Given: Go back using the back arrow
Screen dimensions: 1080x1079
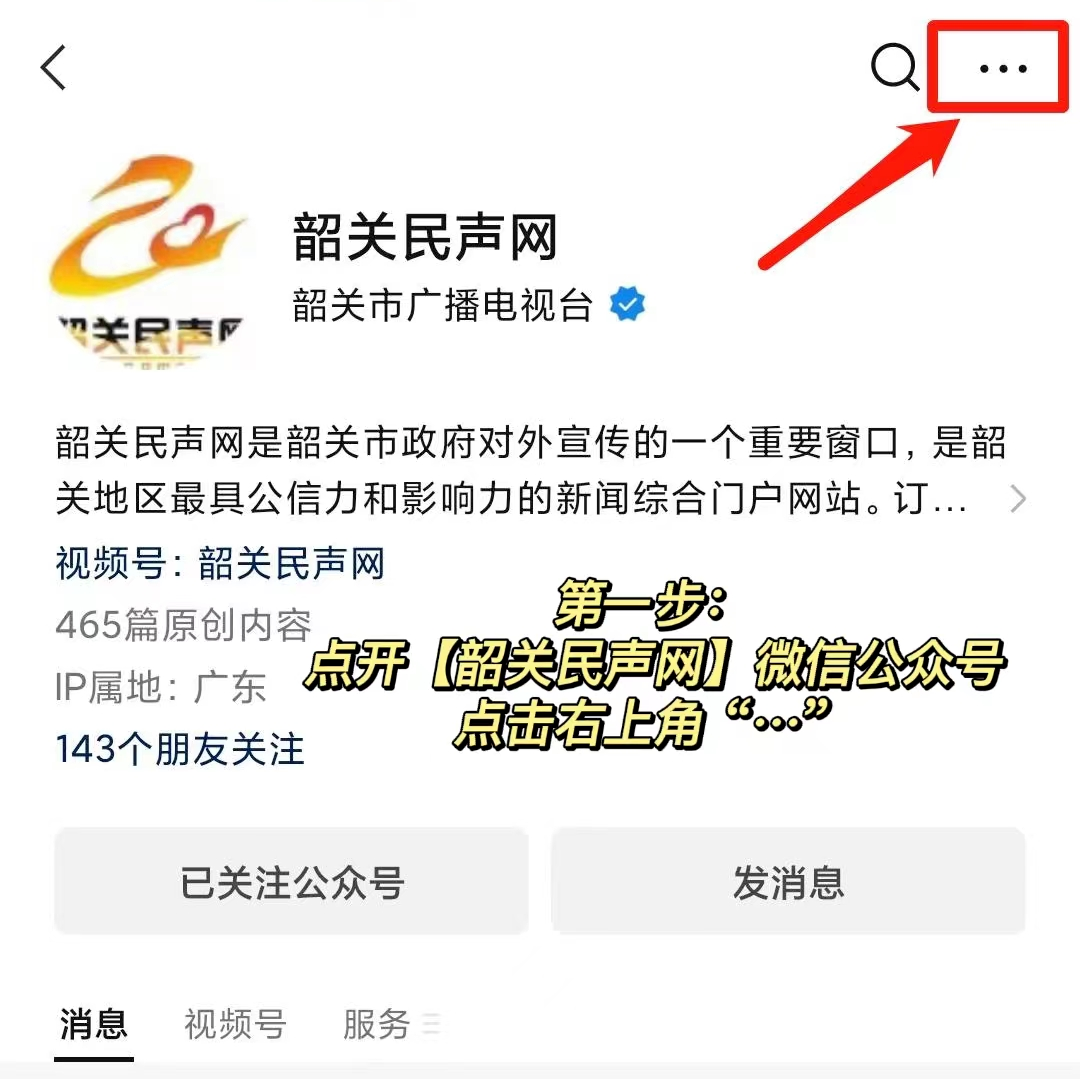Looking at the screenshot, I should point(54,68).
